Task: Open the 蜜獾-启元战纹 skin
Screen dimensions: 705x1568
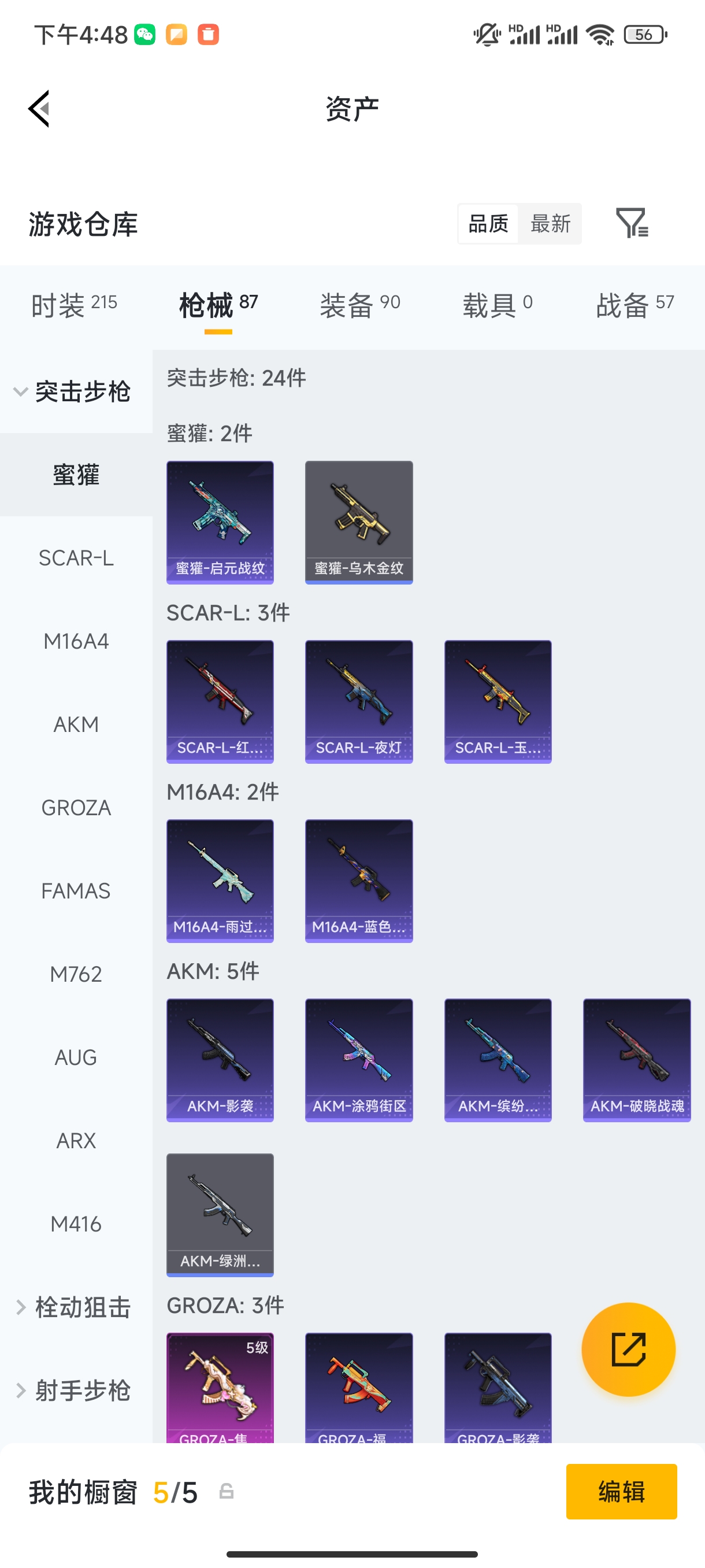Action: (220, 522)
